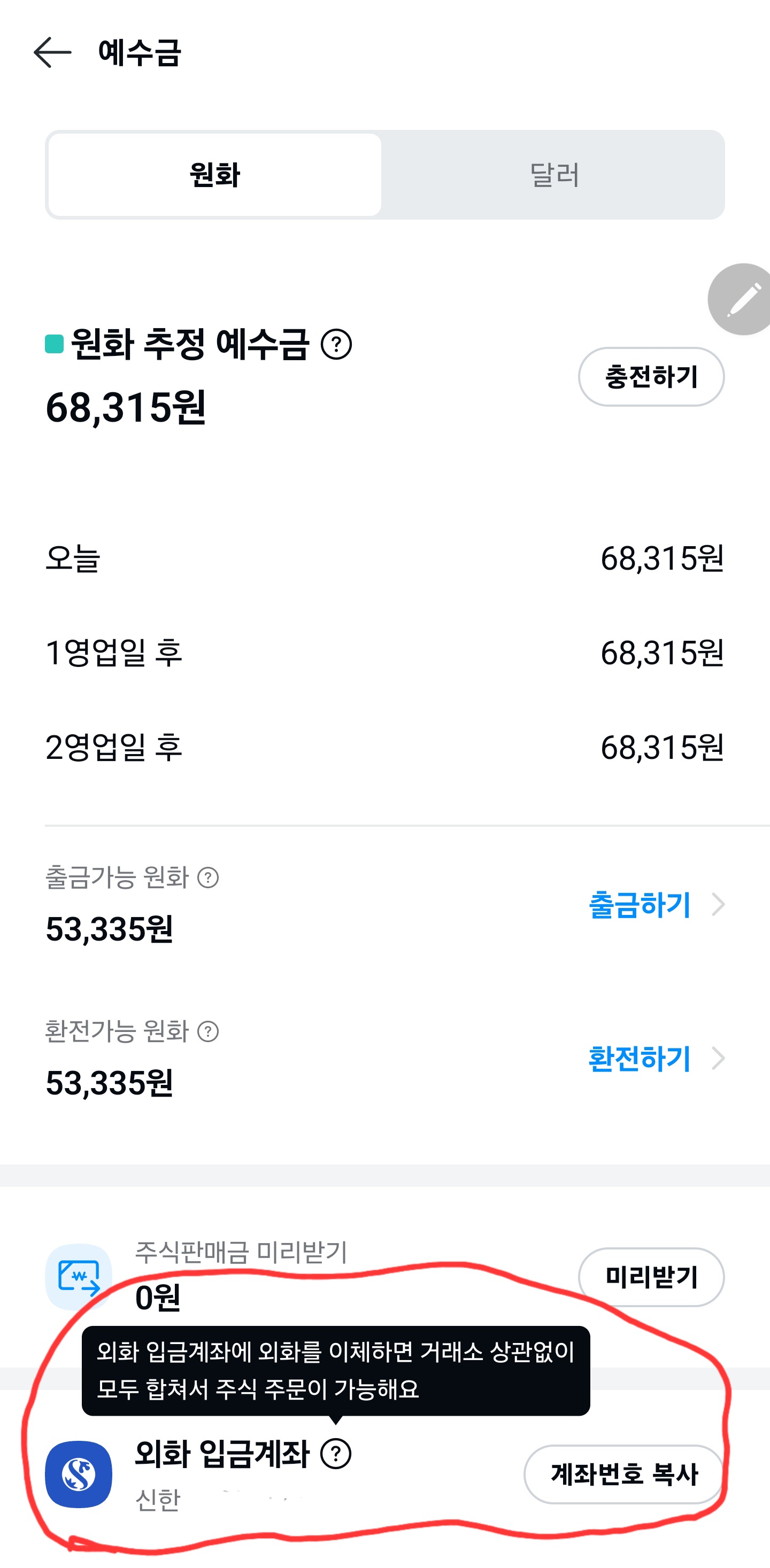Tap the pencil edit floating button
The image size is (770, 1568).
pyautogui.click(x=740, y=299)
